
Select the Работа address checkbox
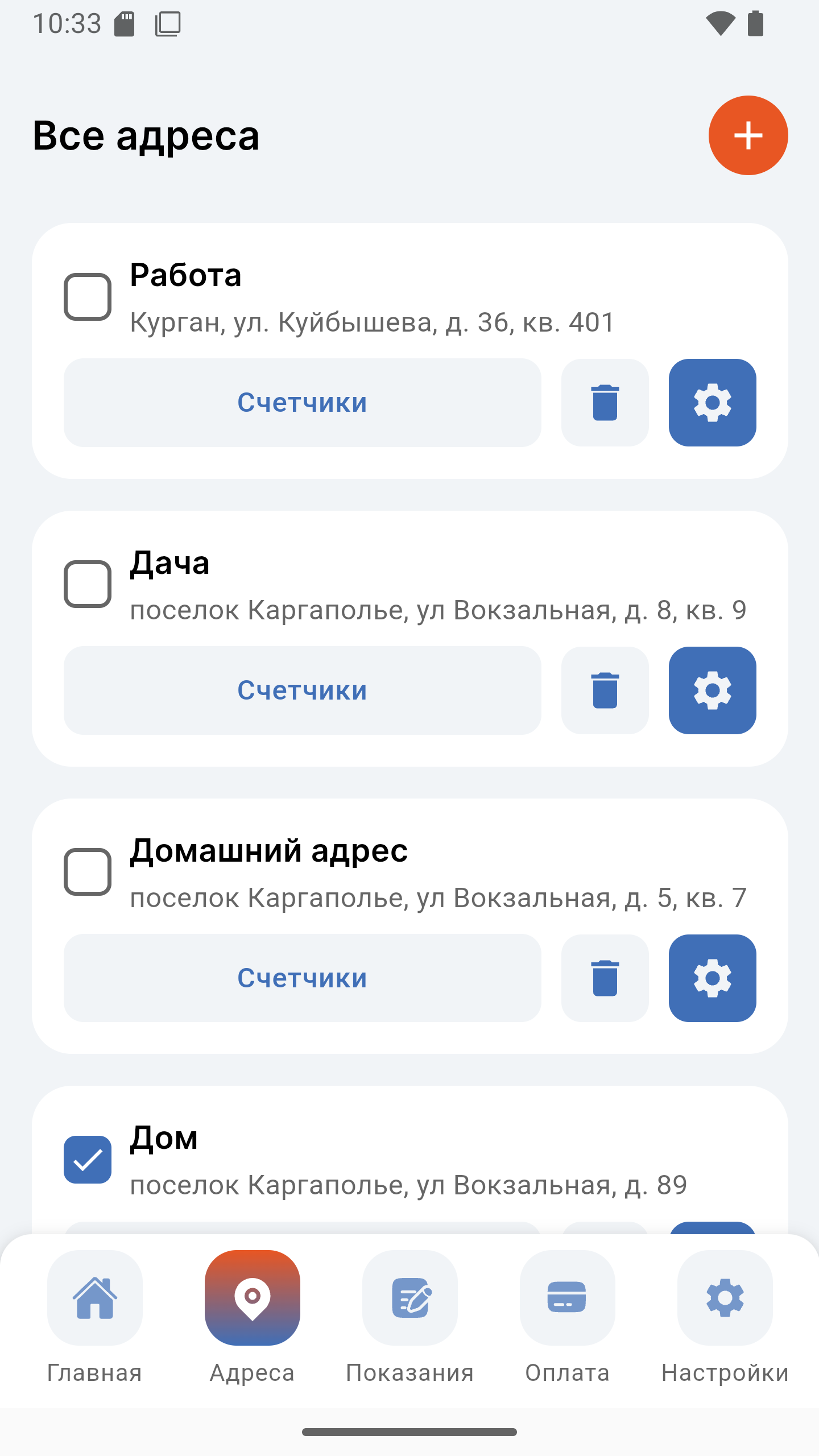[88, 297]
